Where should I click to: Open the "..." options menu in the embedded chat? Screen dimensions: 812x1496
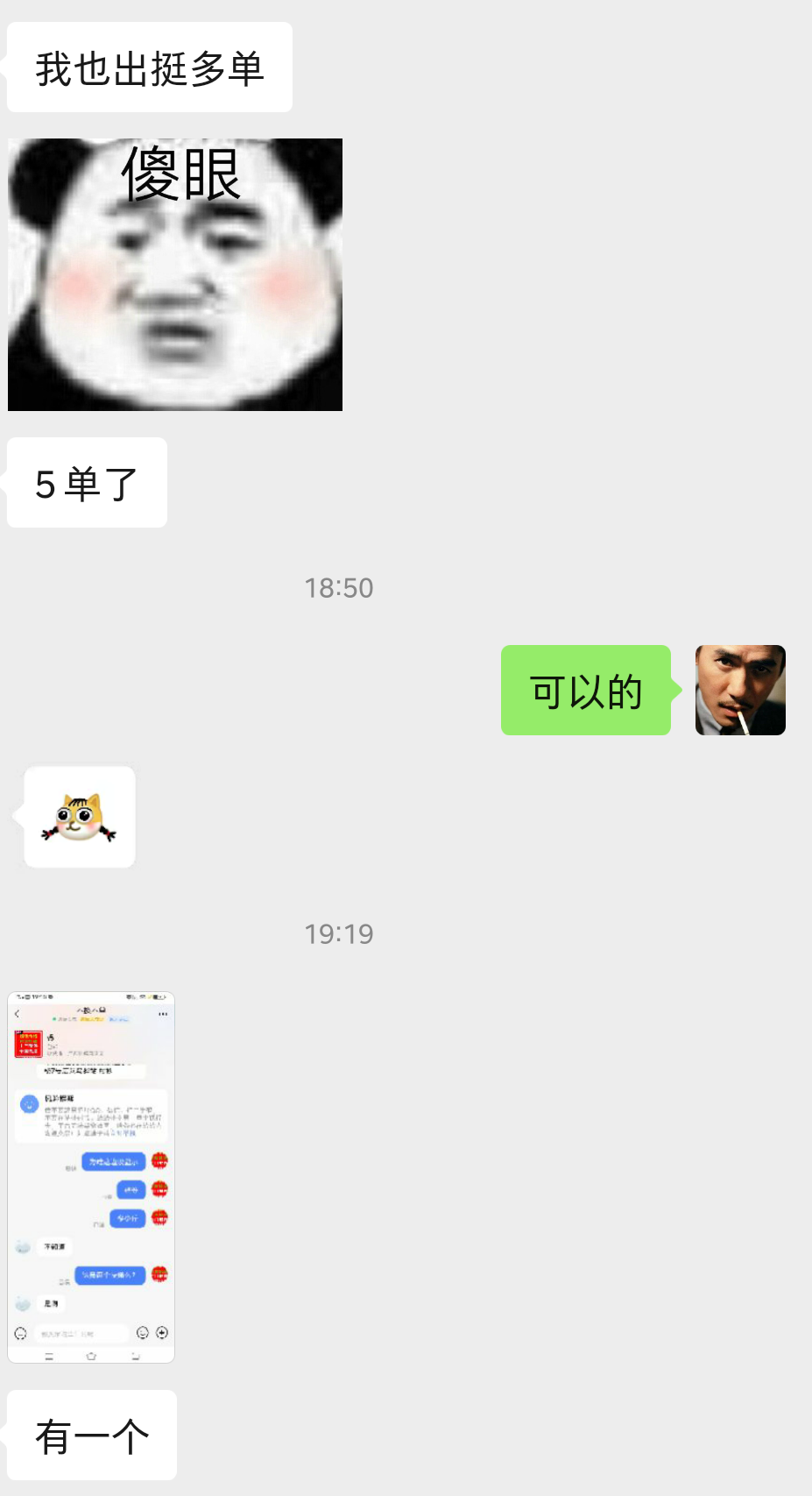point(161,1012)
